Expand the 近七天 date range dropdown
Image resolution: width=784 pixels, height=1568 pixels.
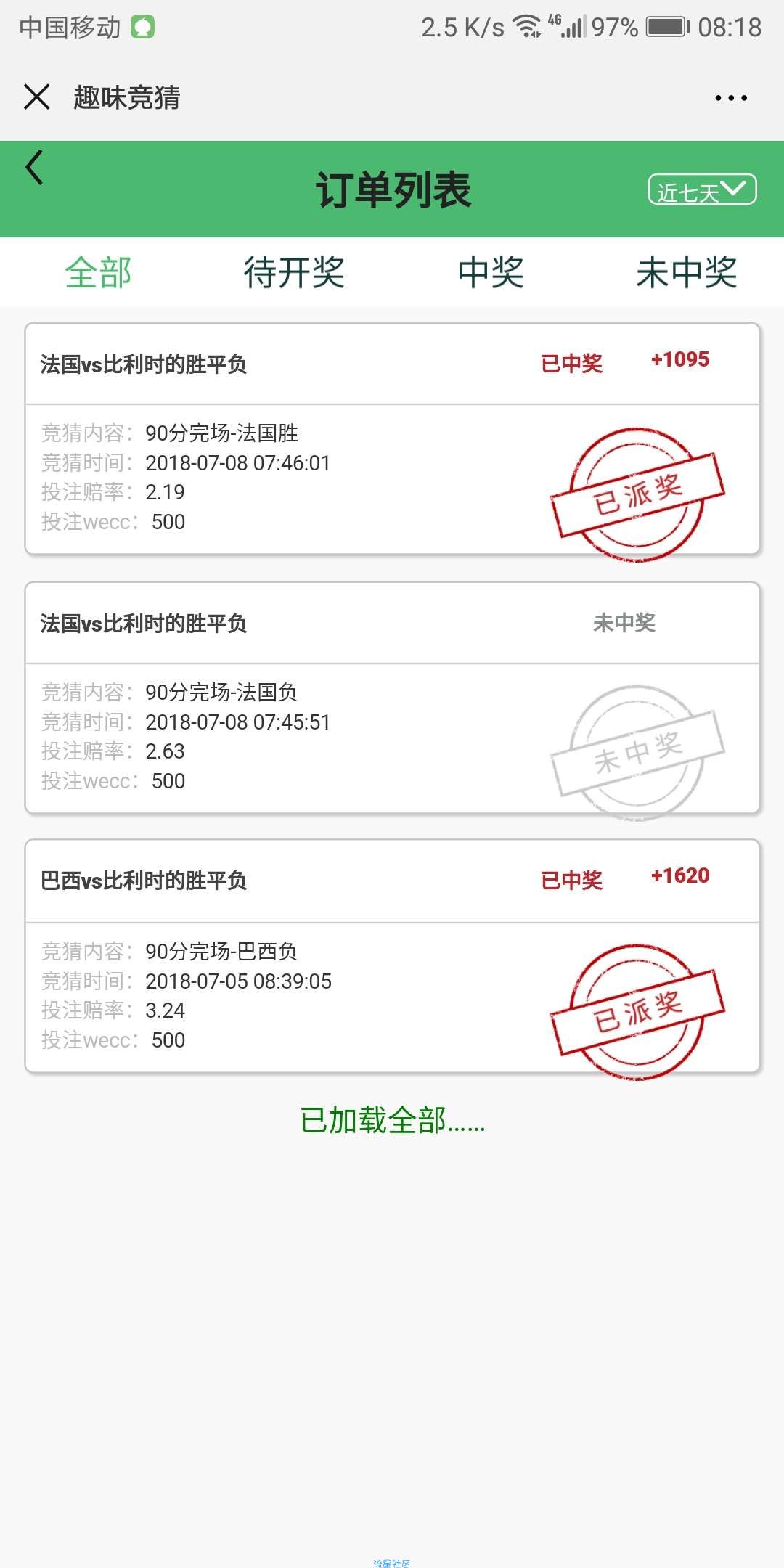701,190
